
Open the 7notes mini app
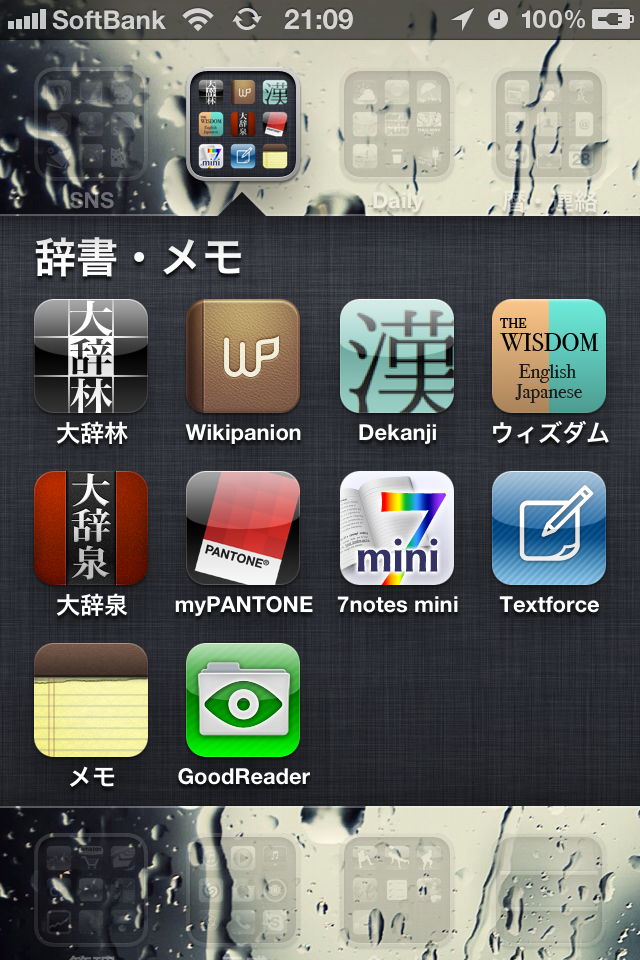pyautogui.click(x=397, y=528)
